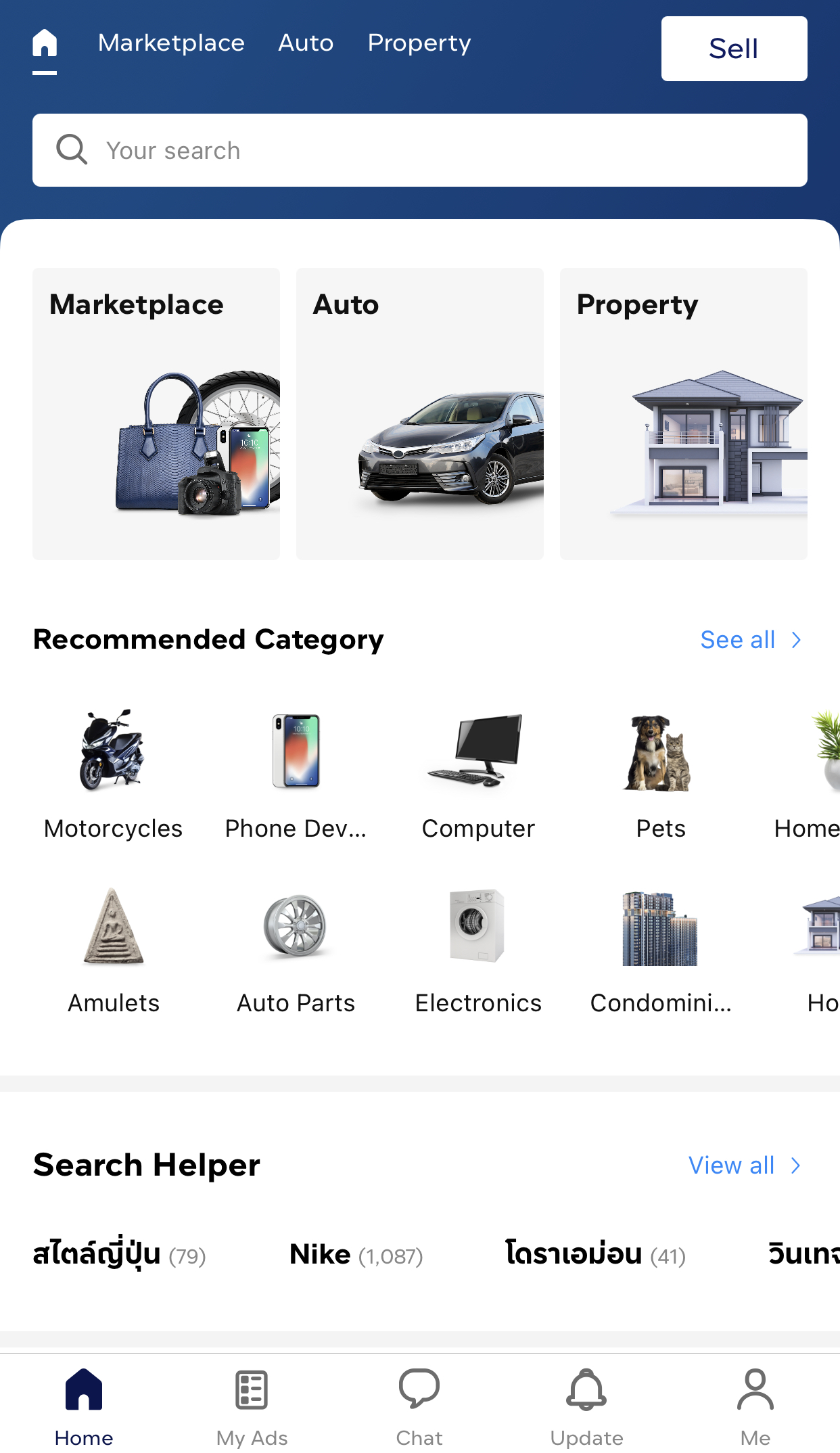Screen dimensions: 840x1453
Task: Open the Chat tab
Action: [x=419, y=1407]
